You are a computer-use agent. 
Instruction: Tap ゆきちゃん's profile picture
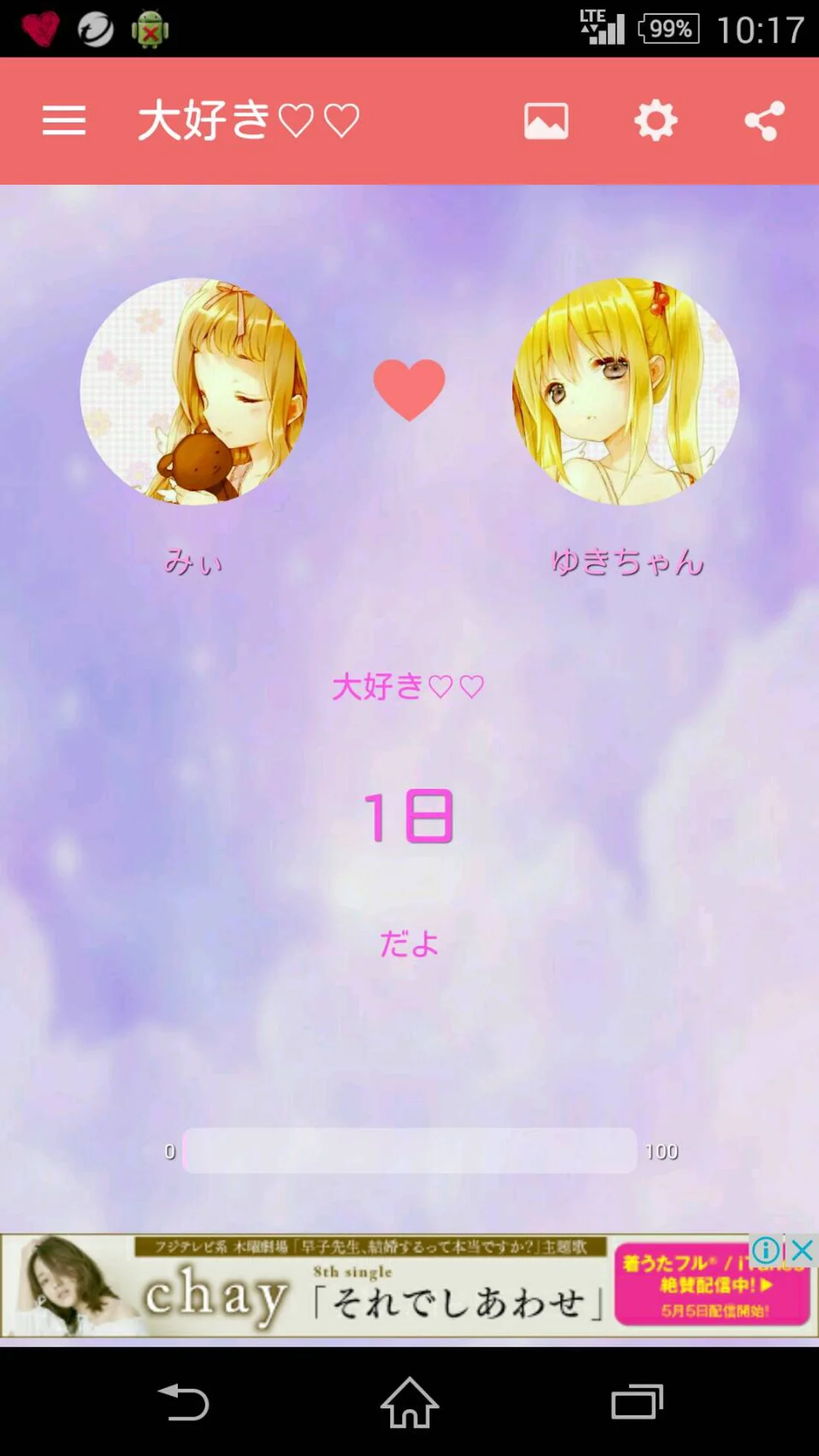(x=625, y=392)
